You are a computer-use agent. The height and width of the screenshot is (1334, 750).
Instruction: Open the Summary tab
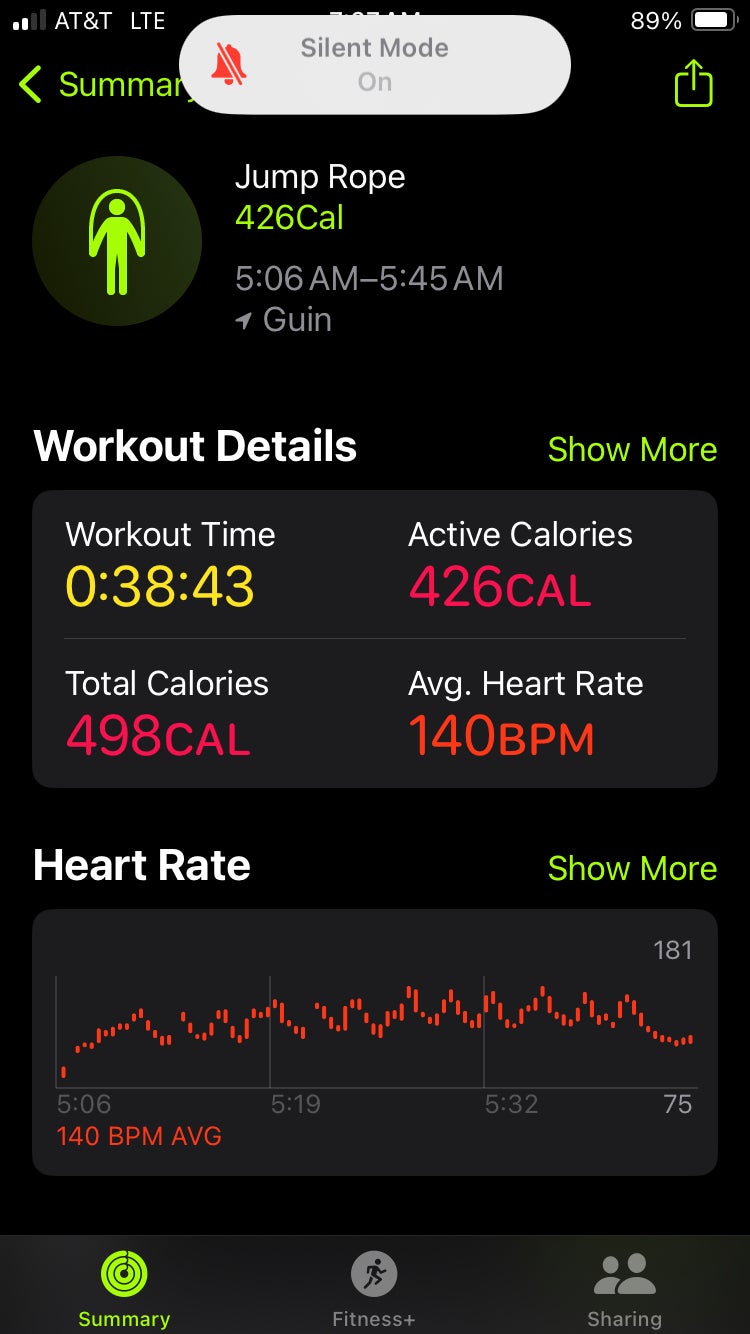[x=124, y=1288]
